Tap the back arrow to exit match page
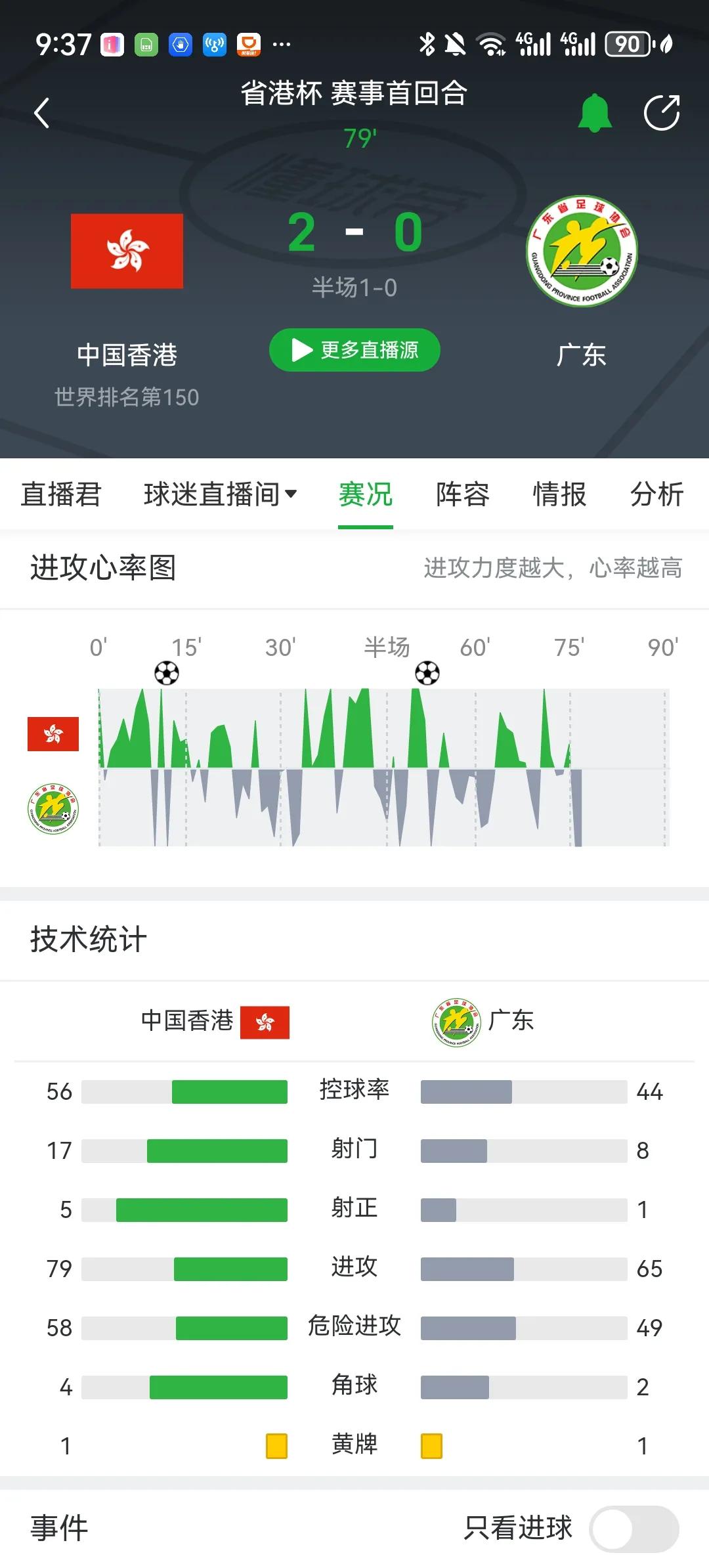The image size is (709, 1568). 42,112
